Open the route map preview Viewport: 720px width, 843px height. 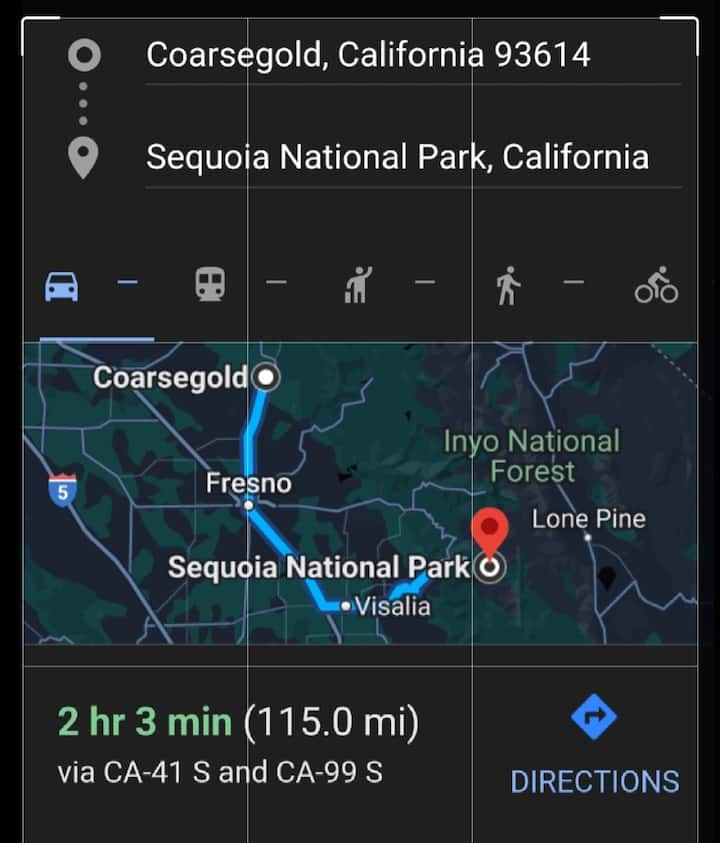[360, 492]
